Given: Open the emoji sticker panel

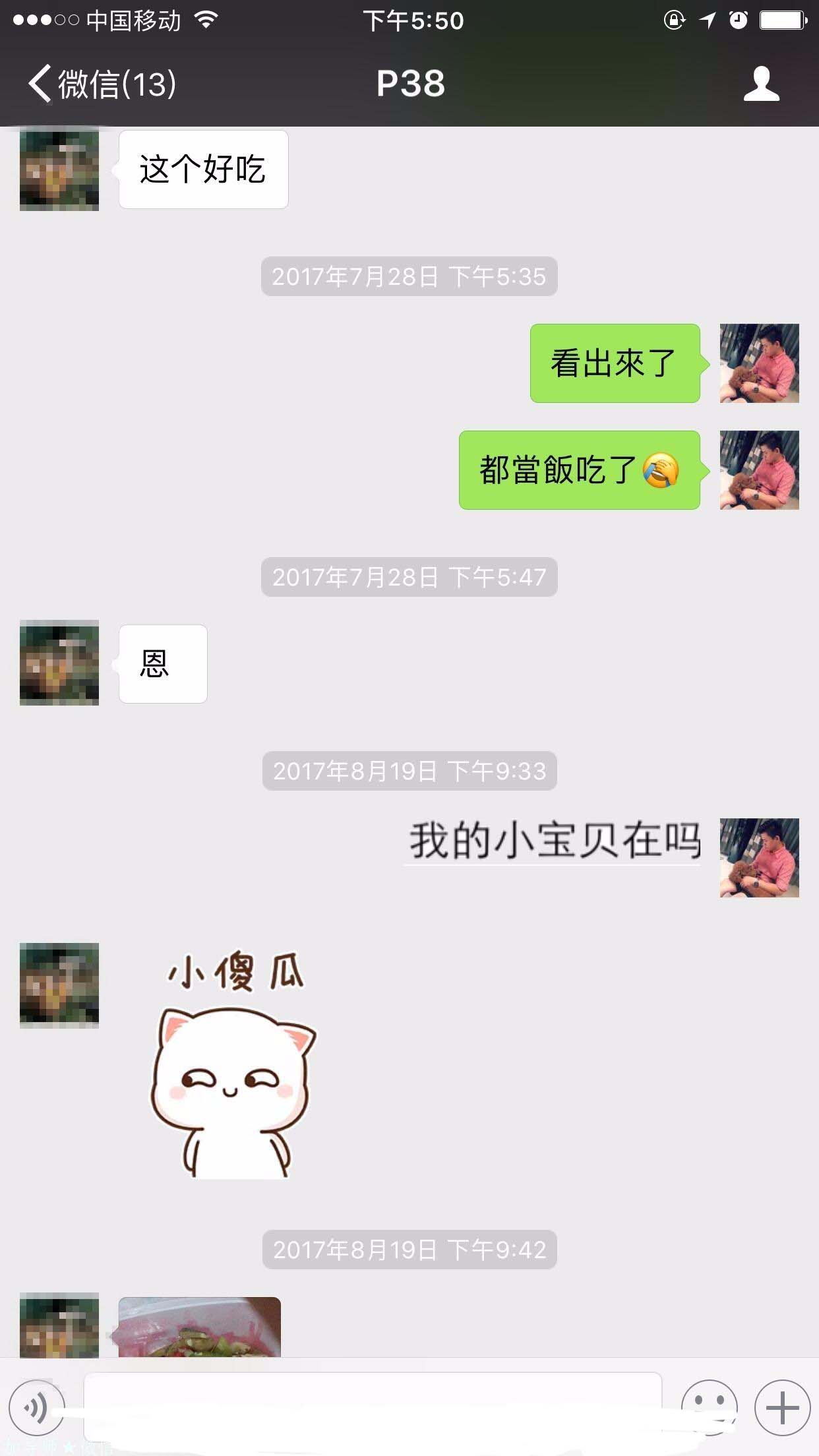Looking at the screenshot, I should [709, 1407].
